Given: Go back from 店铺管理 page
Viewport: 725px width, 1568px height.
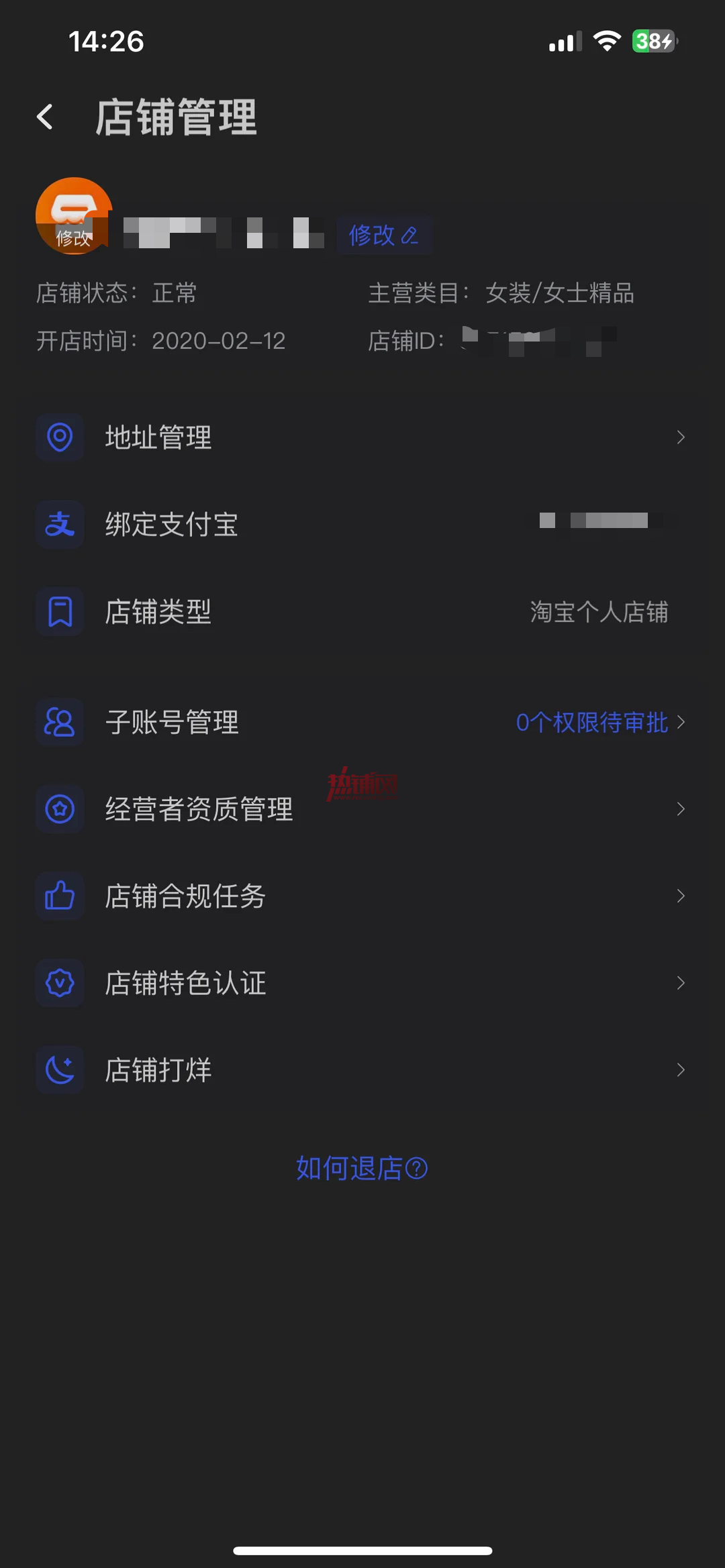Looking at the screenshot, I should [45, 117].
